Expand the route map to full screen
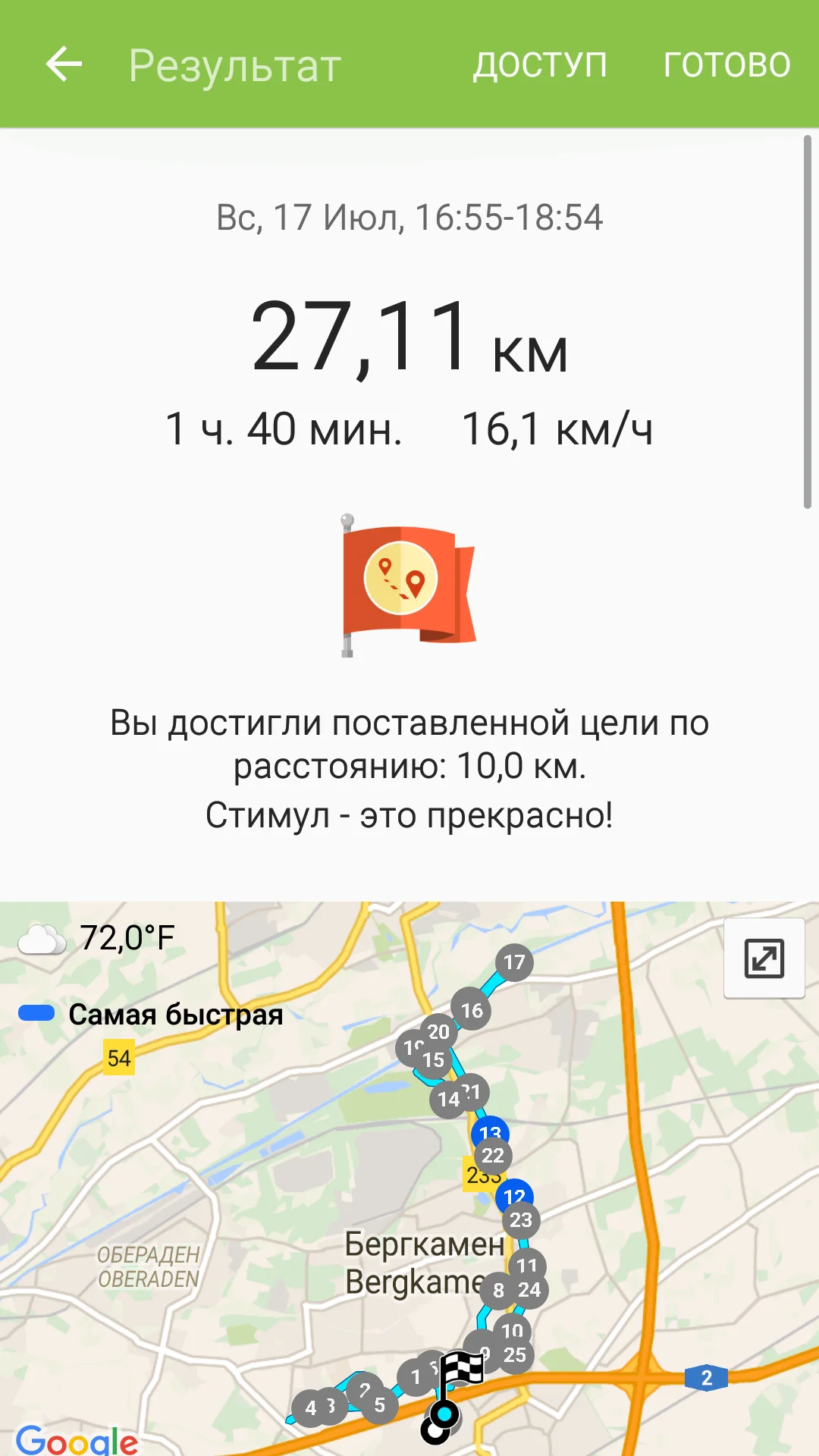819x1456 pixels. [x=764, y=958]
